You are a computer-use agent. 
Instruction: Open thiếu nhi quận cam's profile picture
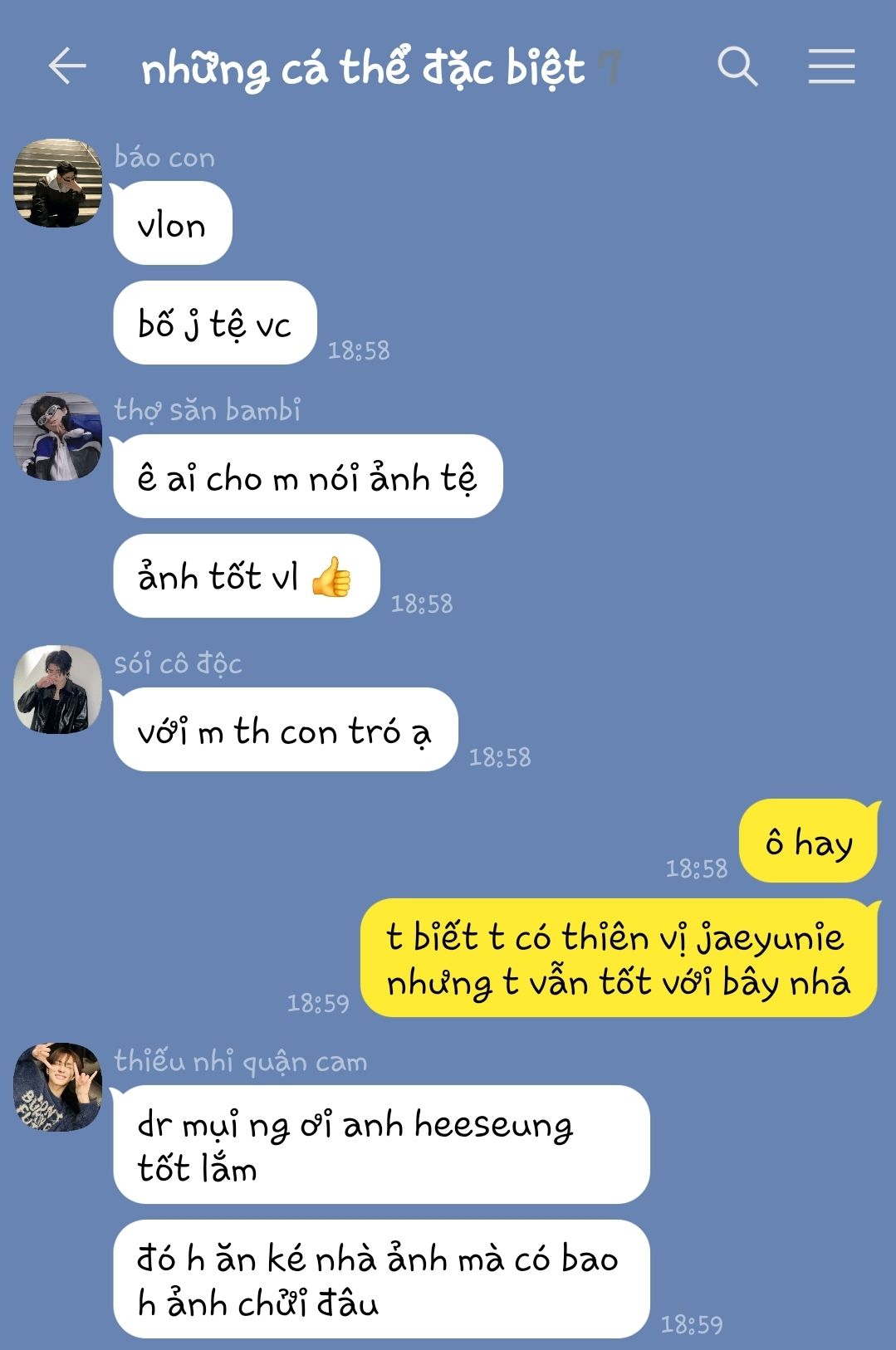pyautogui.click(x=57, y=1088)
